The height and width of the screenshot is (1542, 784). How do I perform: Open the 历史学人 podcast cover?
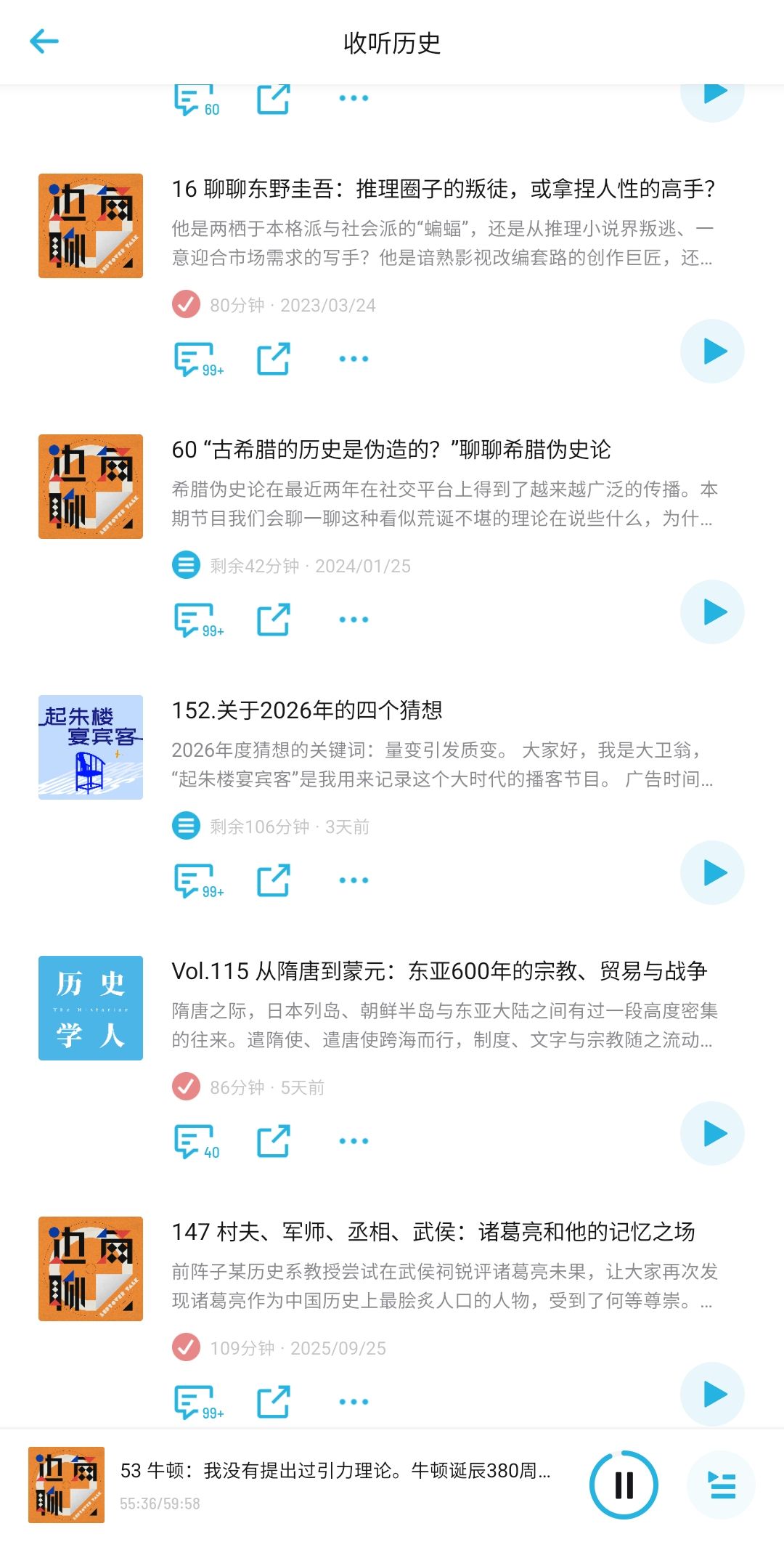(x=91, y=1008)
